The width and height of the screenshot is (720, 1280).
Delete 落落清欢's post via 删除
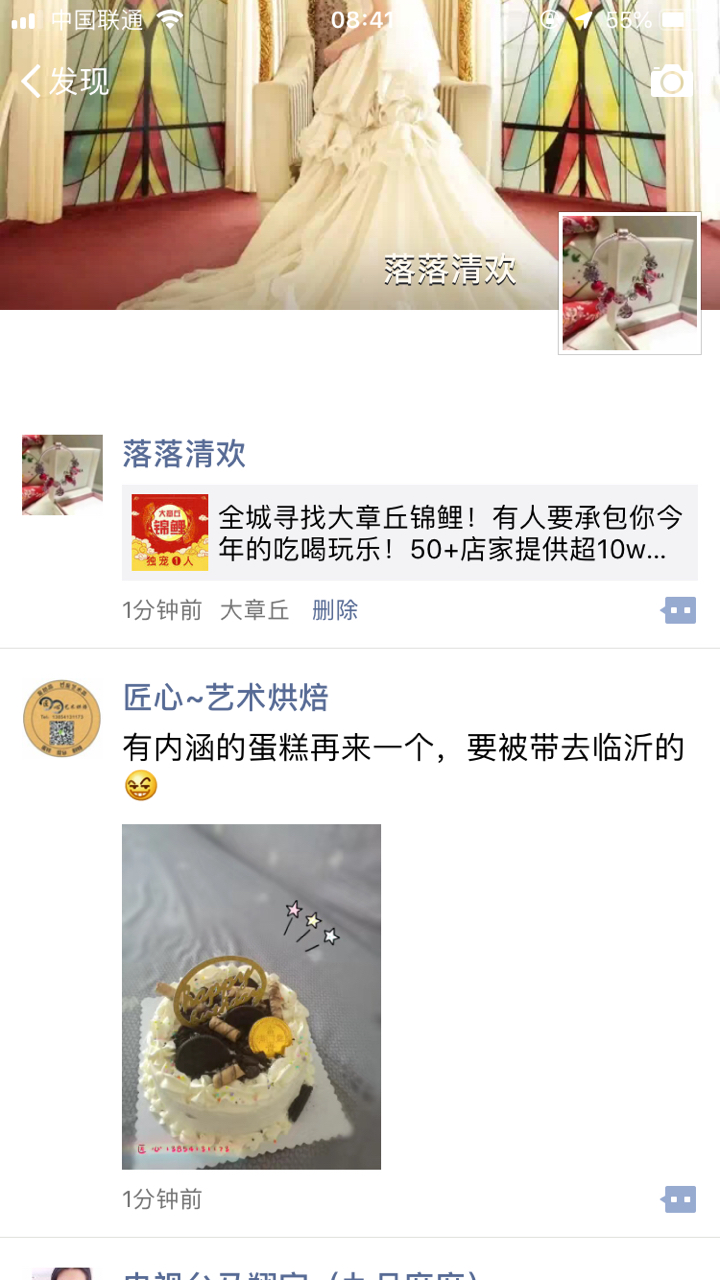coord(335,610)
